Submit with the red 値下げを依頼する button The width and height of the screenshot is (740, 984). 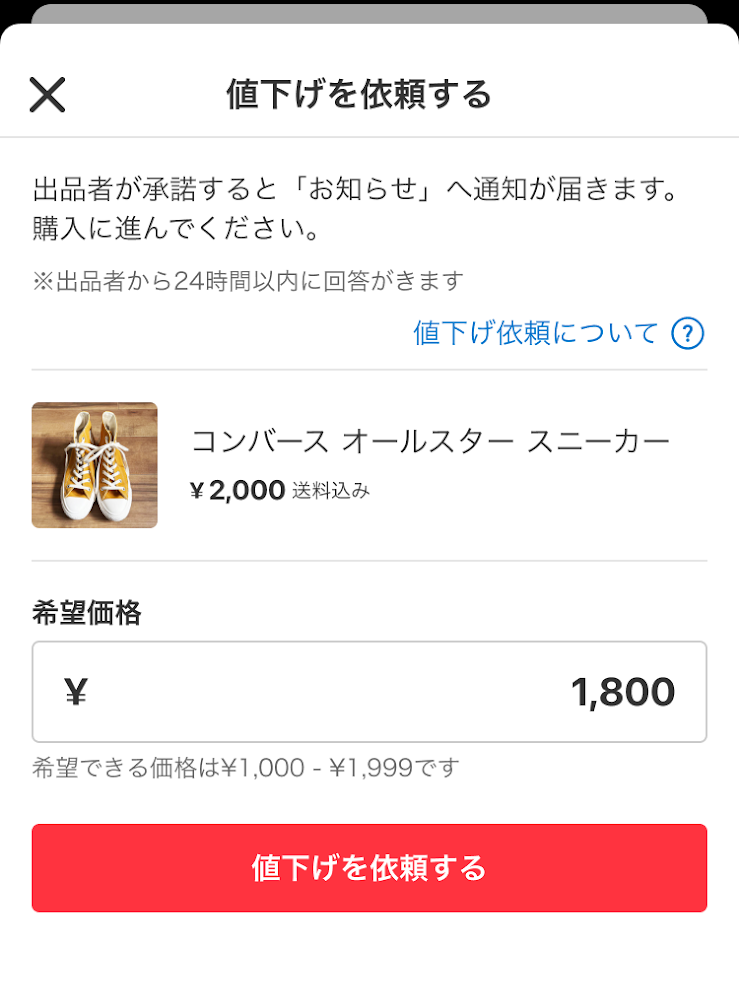click(x=370, y=869)
